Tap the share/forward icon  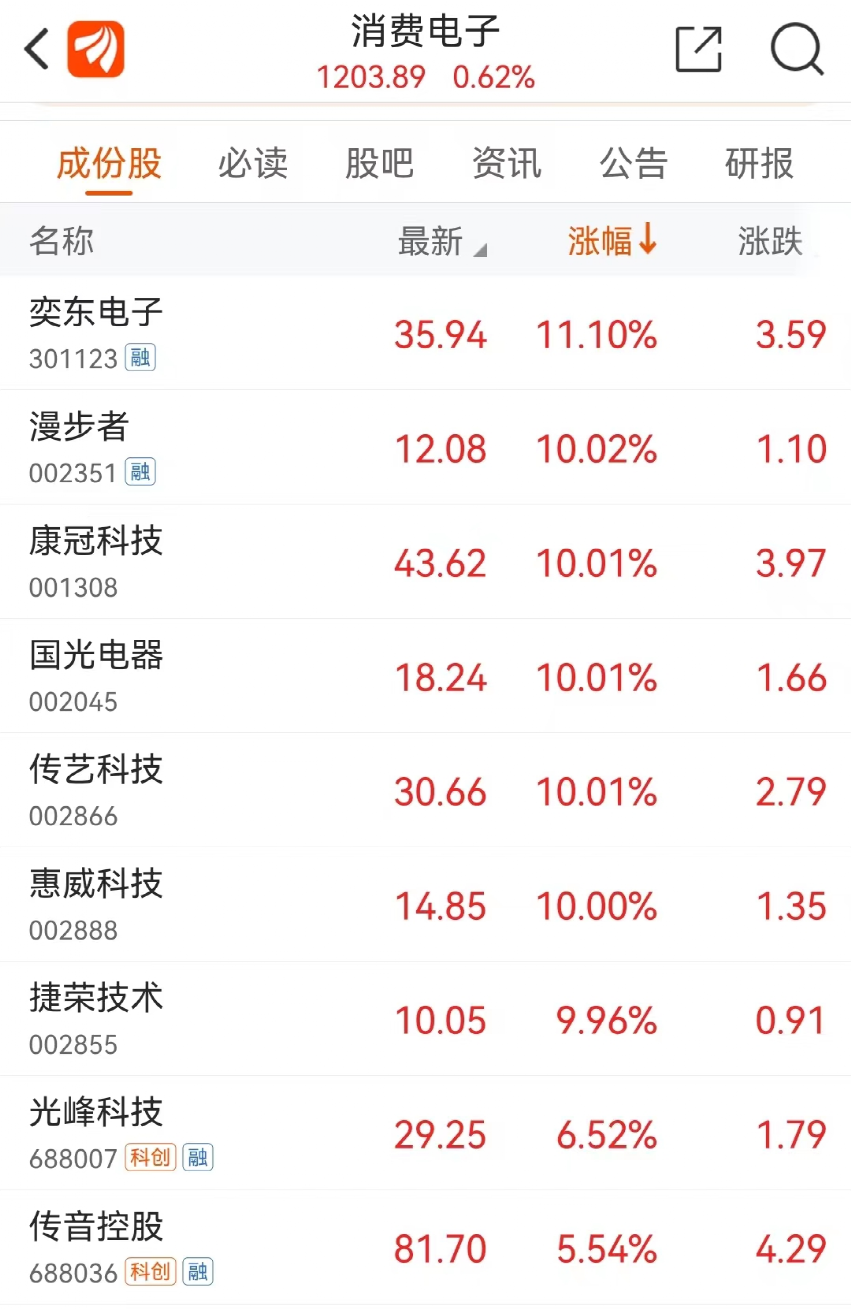(x=698, y=49)
